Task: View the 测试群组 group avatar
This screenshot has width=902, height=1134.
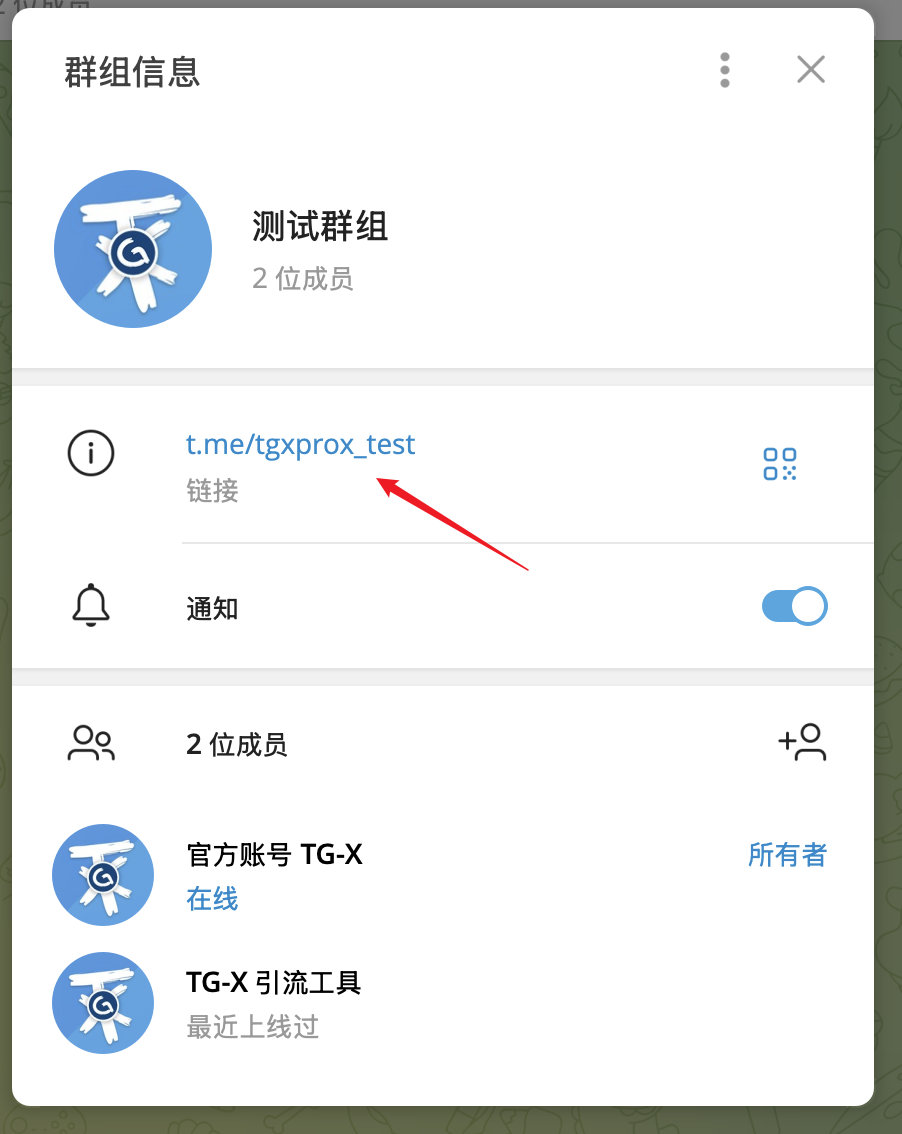Action: [133, 250]
